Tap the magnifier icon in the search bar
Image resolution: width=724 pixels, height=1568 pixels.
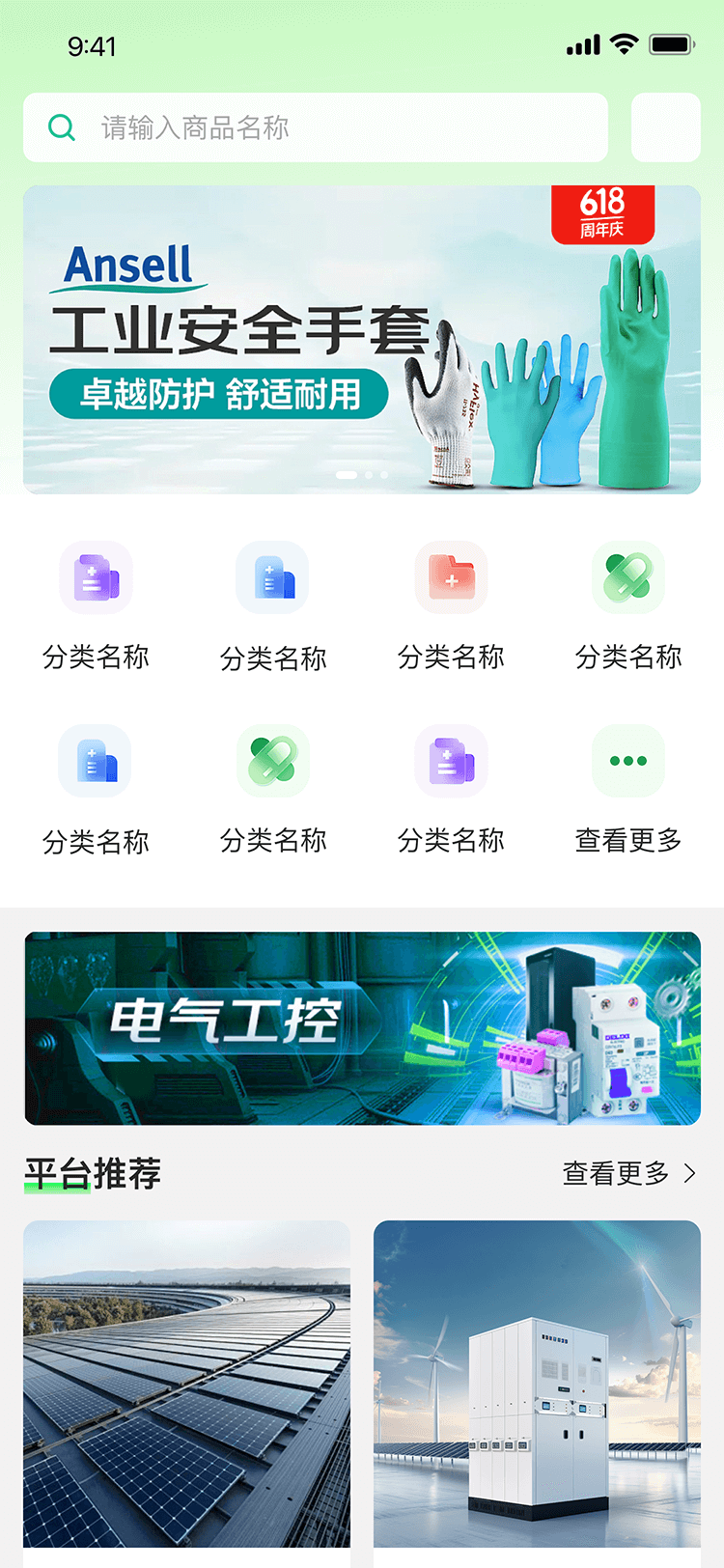click(62, 126)
